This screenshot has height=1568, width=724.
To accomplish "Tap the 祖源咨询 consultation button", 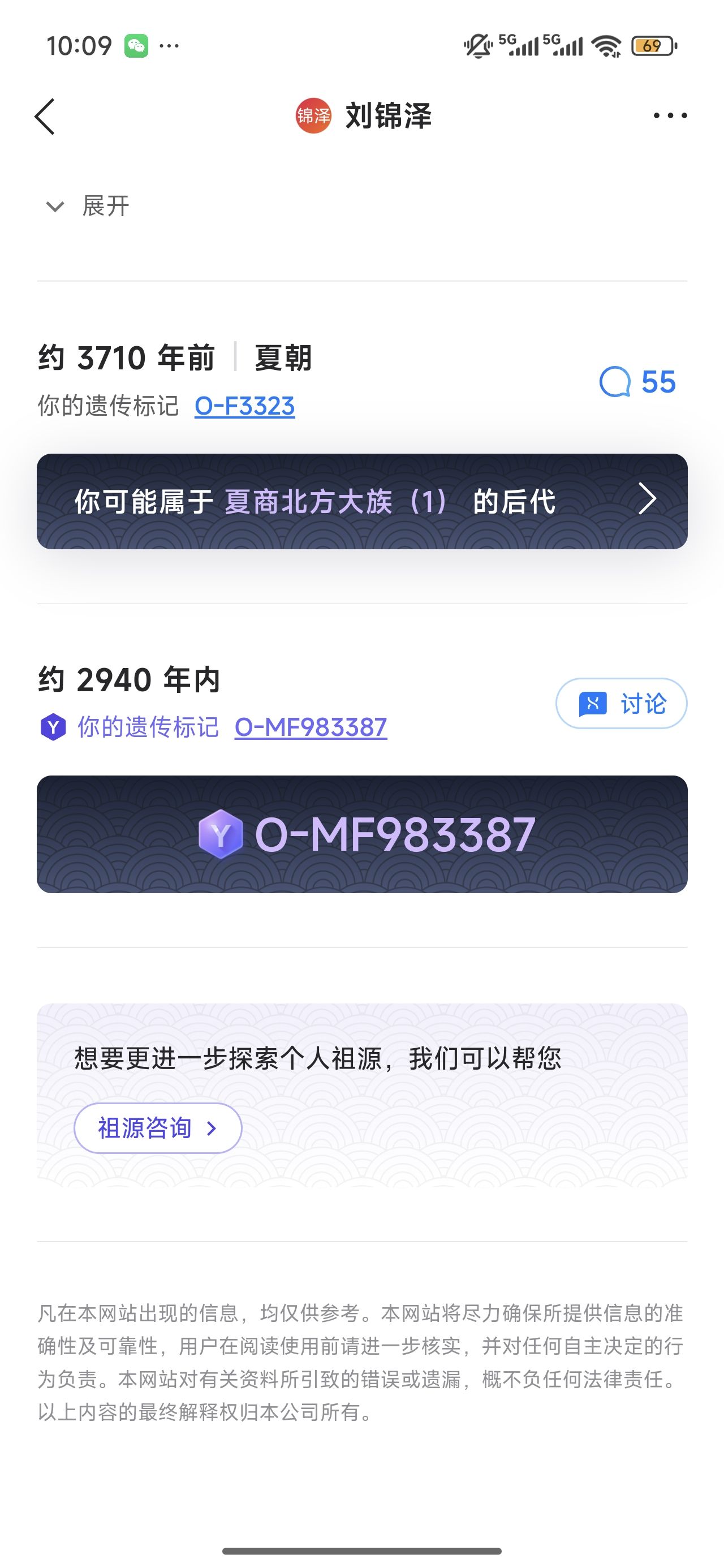I will (x=158, y=1128).
